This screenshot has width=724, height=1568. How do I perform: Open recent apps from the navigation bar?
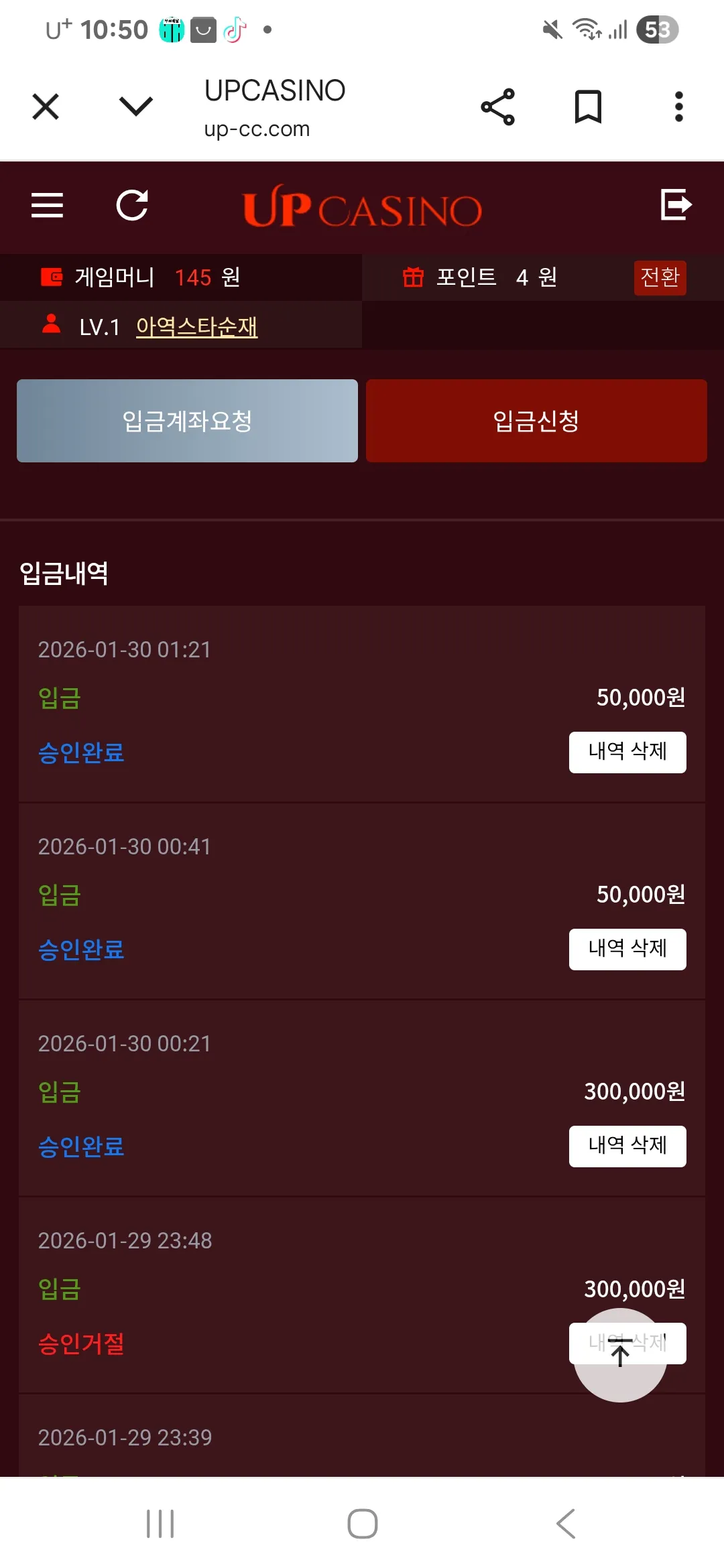[160, 1524]
